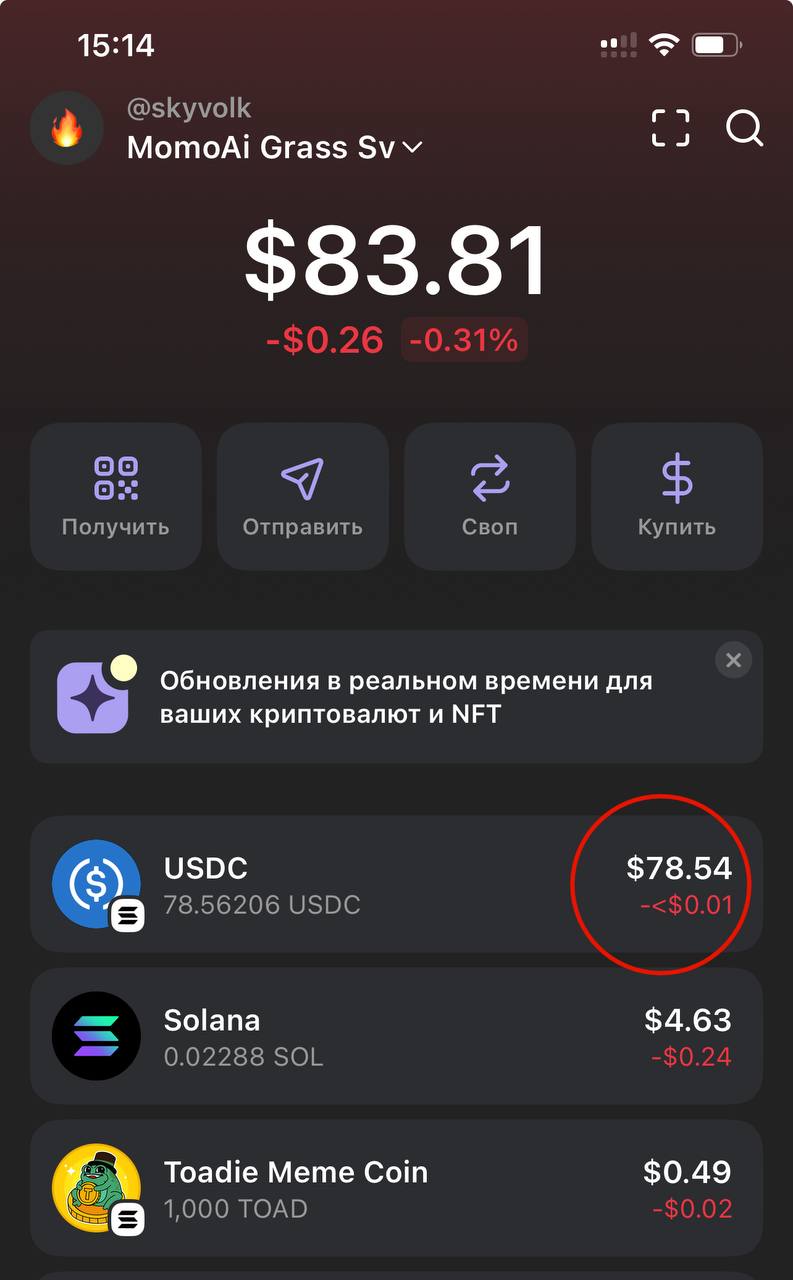This screenshot has height=1280, width=793.
Task: Open the QR scanner icon
Action: click(x=670, y=128)
